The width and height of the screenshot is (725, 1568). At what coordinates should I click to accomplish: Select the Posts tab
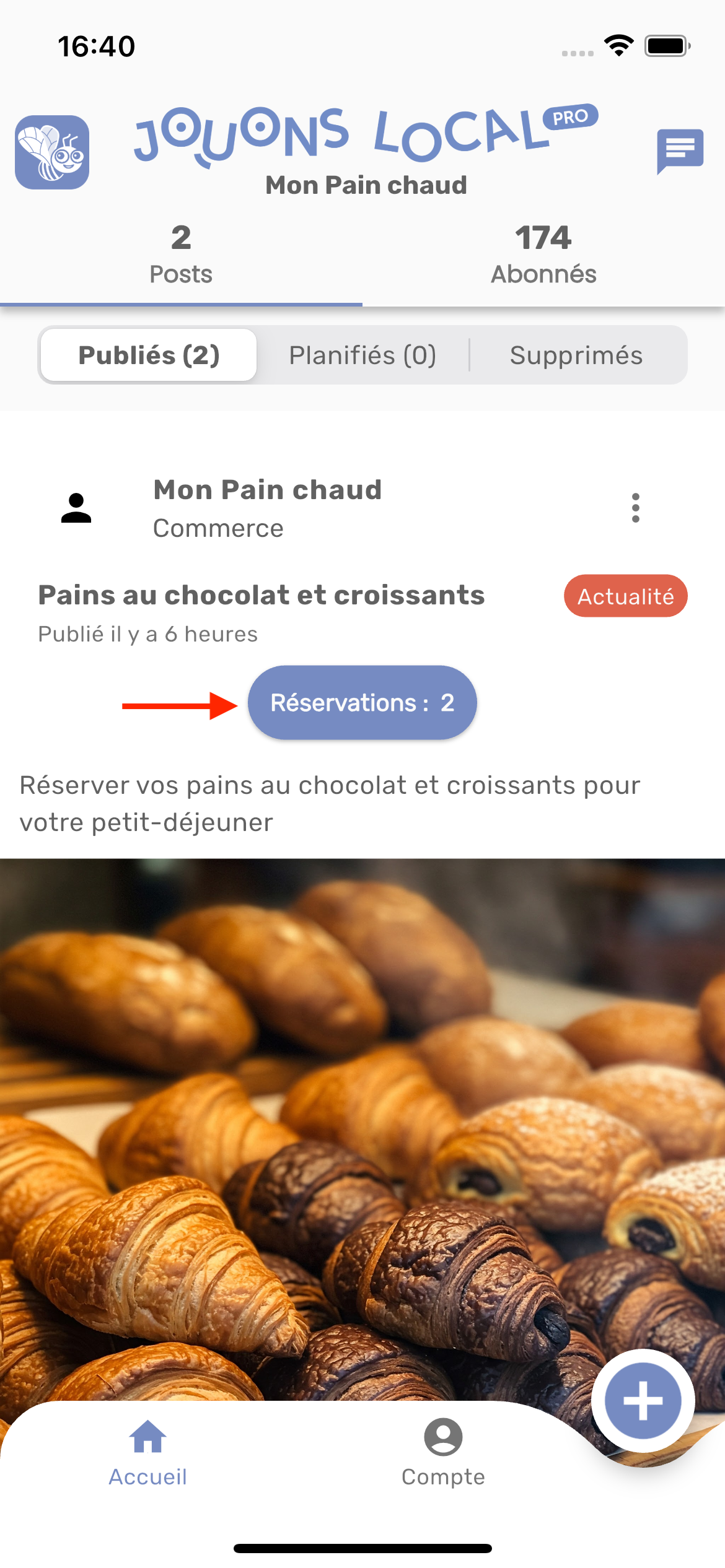click(x=181, y=255)
